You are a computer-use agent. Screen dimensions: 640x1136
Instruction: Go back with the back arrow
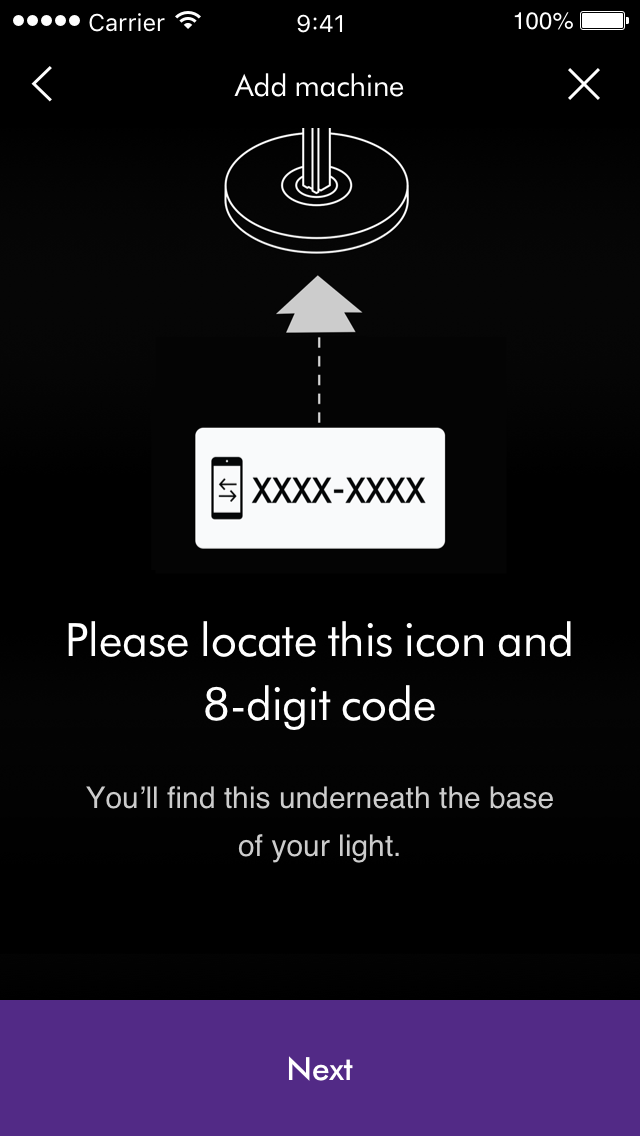[x=42, y=85]
